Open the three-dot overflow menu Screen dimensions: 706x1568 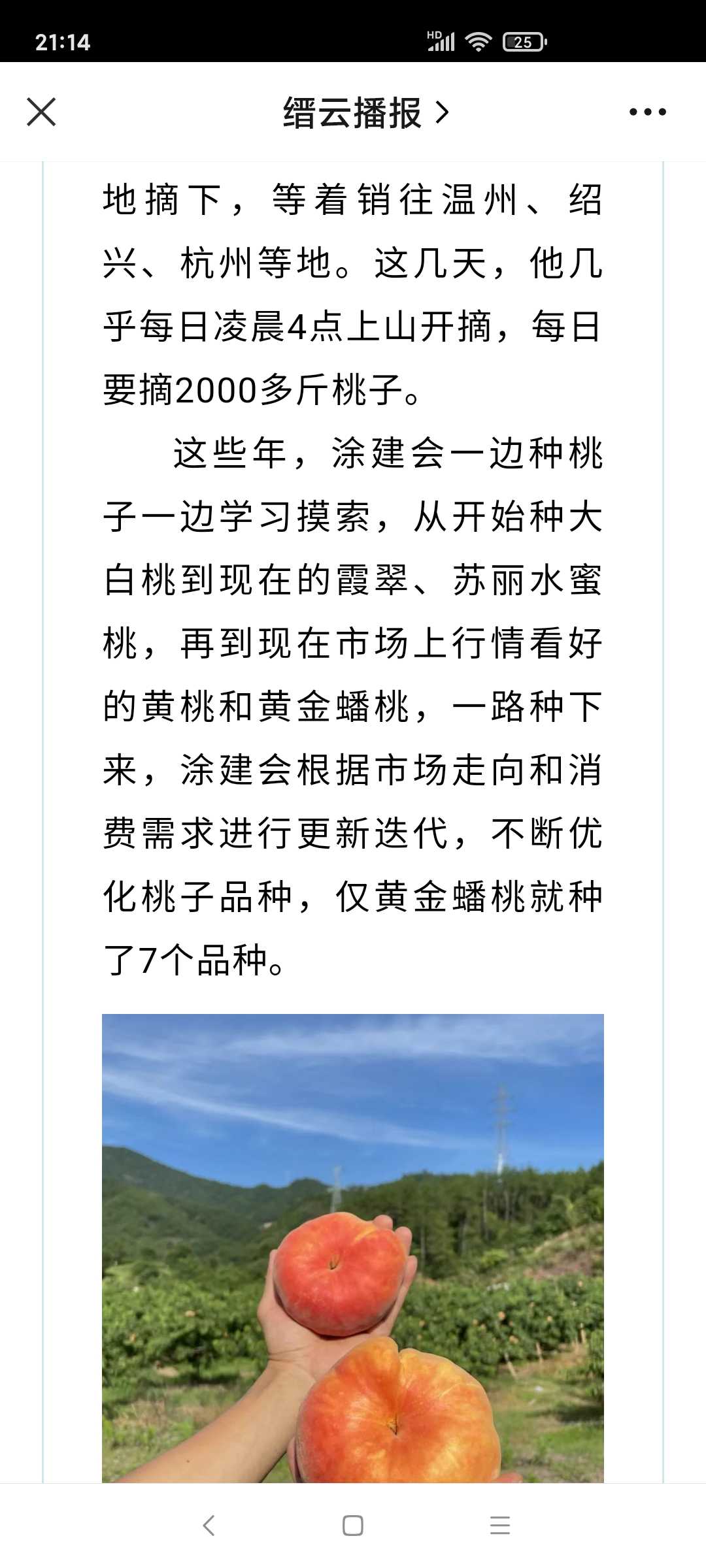pos(647,112)
